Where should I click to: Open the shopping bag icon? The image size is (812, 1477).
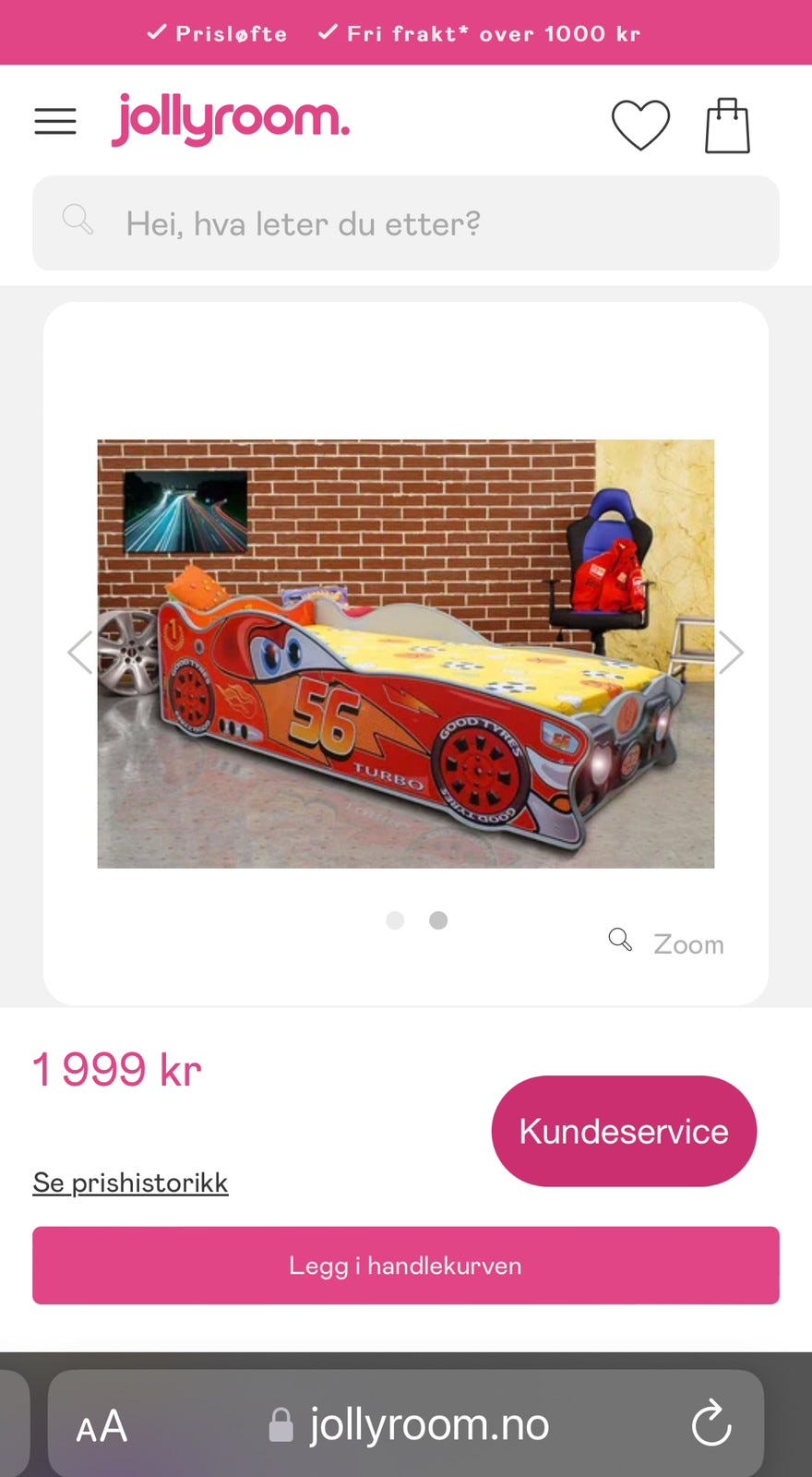coord(728,125)
